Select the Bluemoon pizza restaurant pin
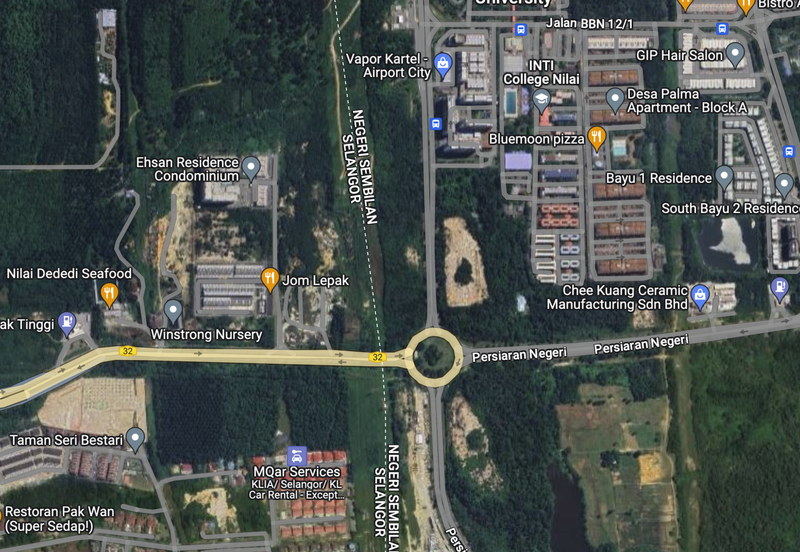 [597, 137]
